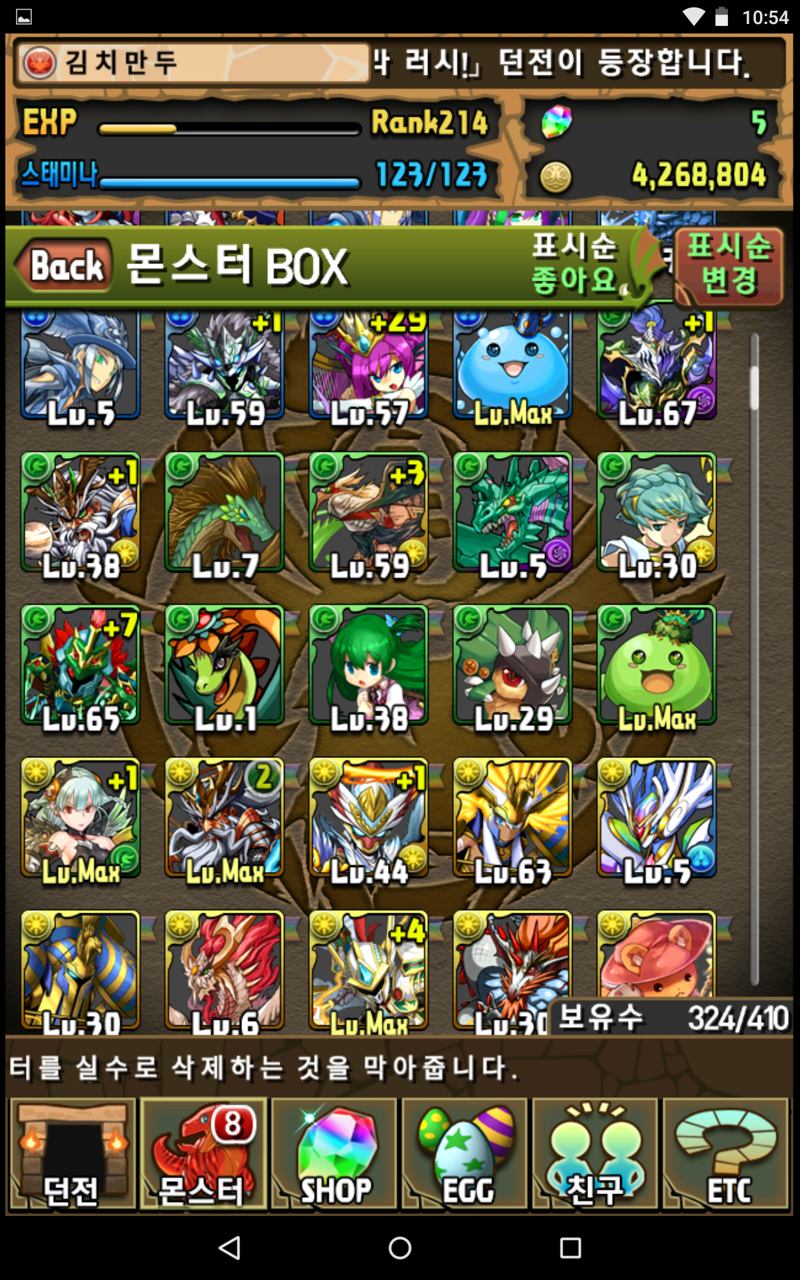Tap the Back button
The image size is (800, 1280).
coord(62,266)
